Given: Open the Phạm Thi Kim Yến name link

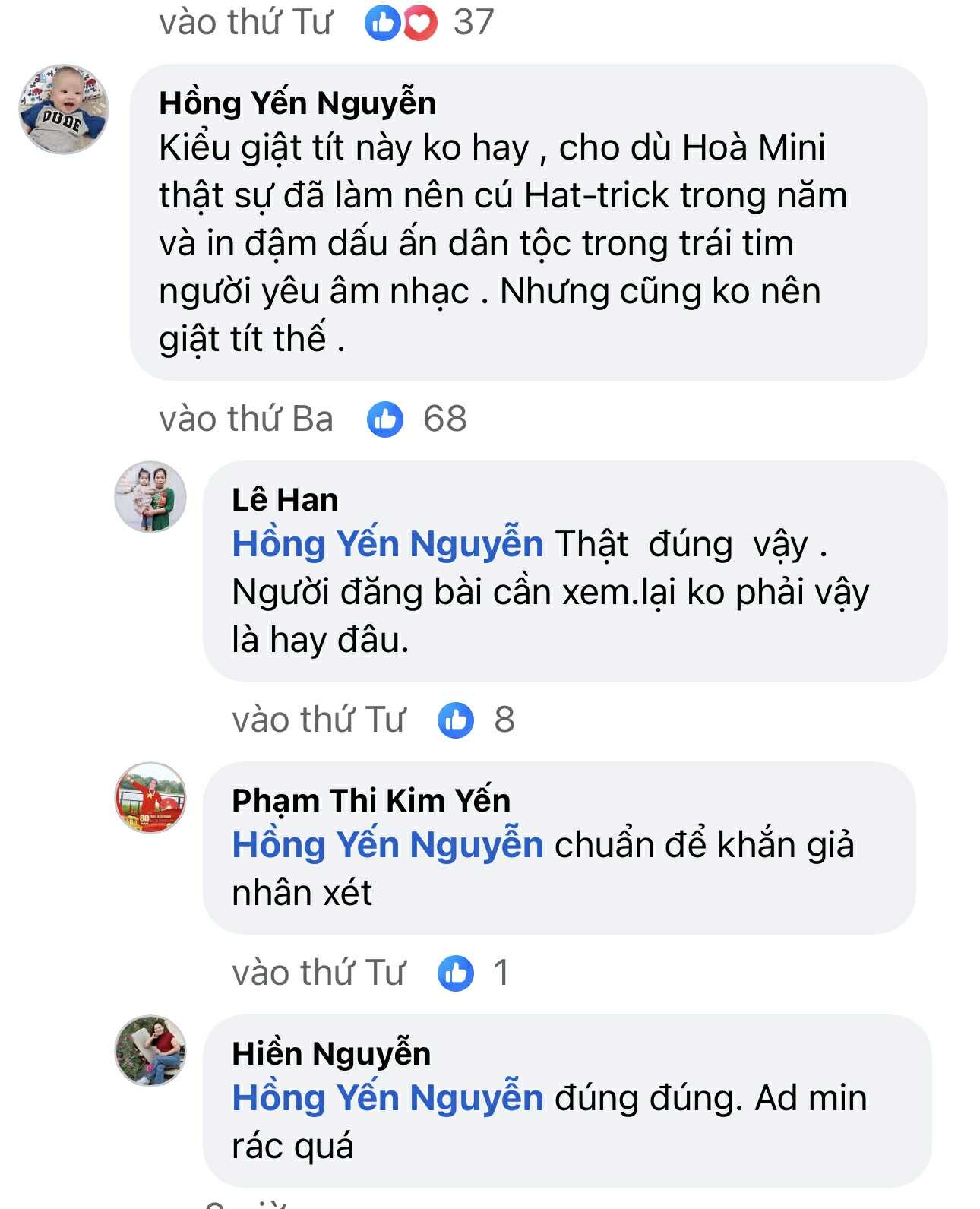Looking at the screenshot, I should click(x=371, y=801).
